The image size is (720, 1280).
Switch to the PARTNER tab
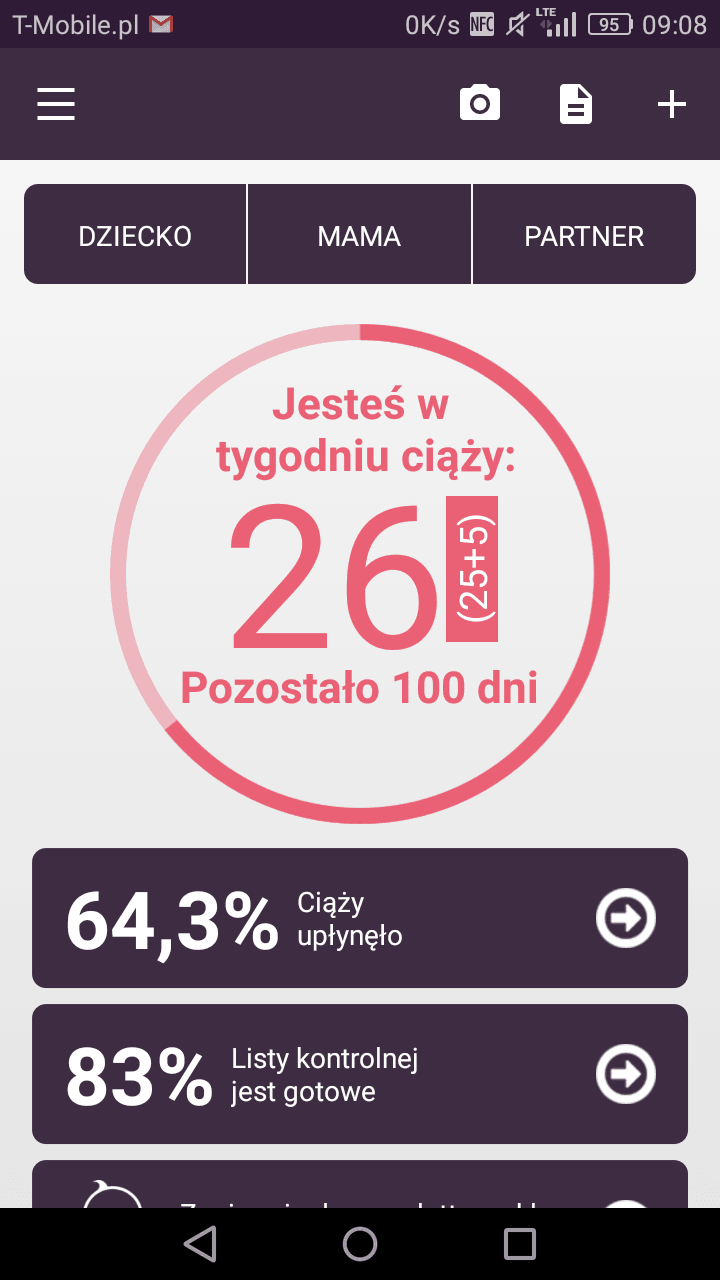[x=584, y=236]
